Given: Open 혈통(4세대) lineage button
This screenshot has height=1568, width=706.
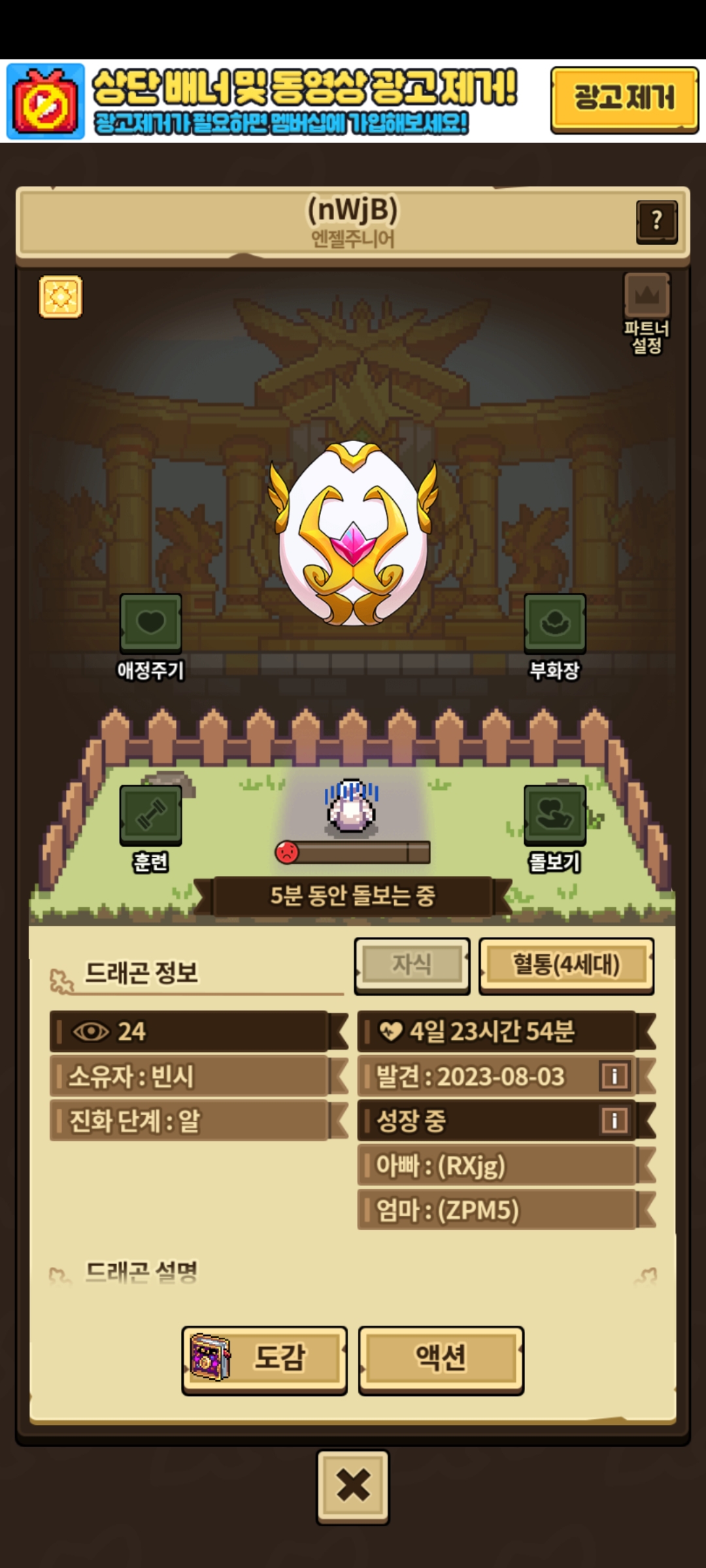Looking at the screenshot, I should pyautogui.click(x=566, y=965).
